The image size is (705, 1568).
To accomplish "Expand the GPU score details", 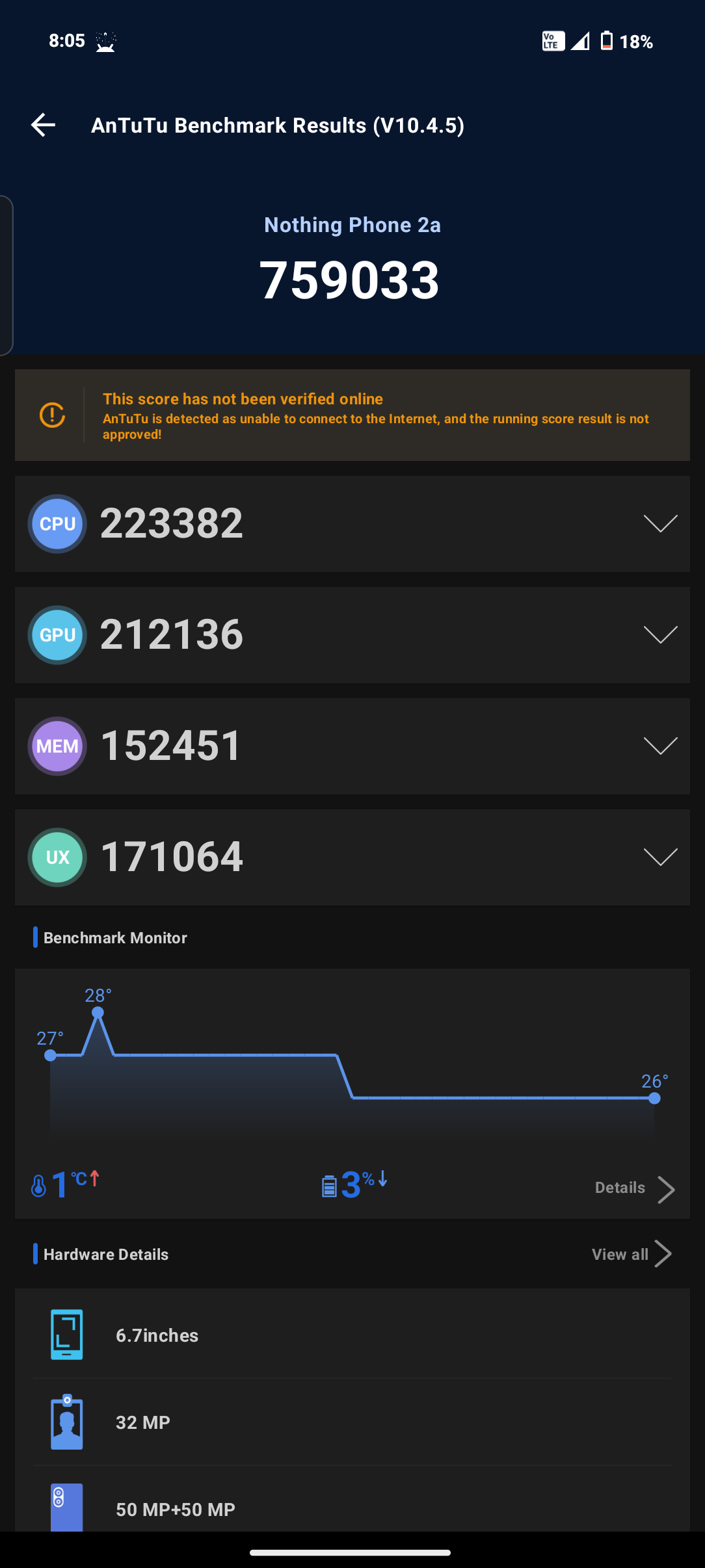I will (659, 635).
